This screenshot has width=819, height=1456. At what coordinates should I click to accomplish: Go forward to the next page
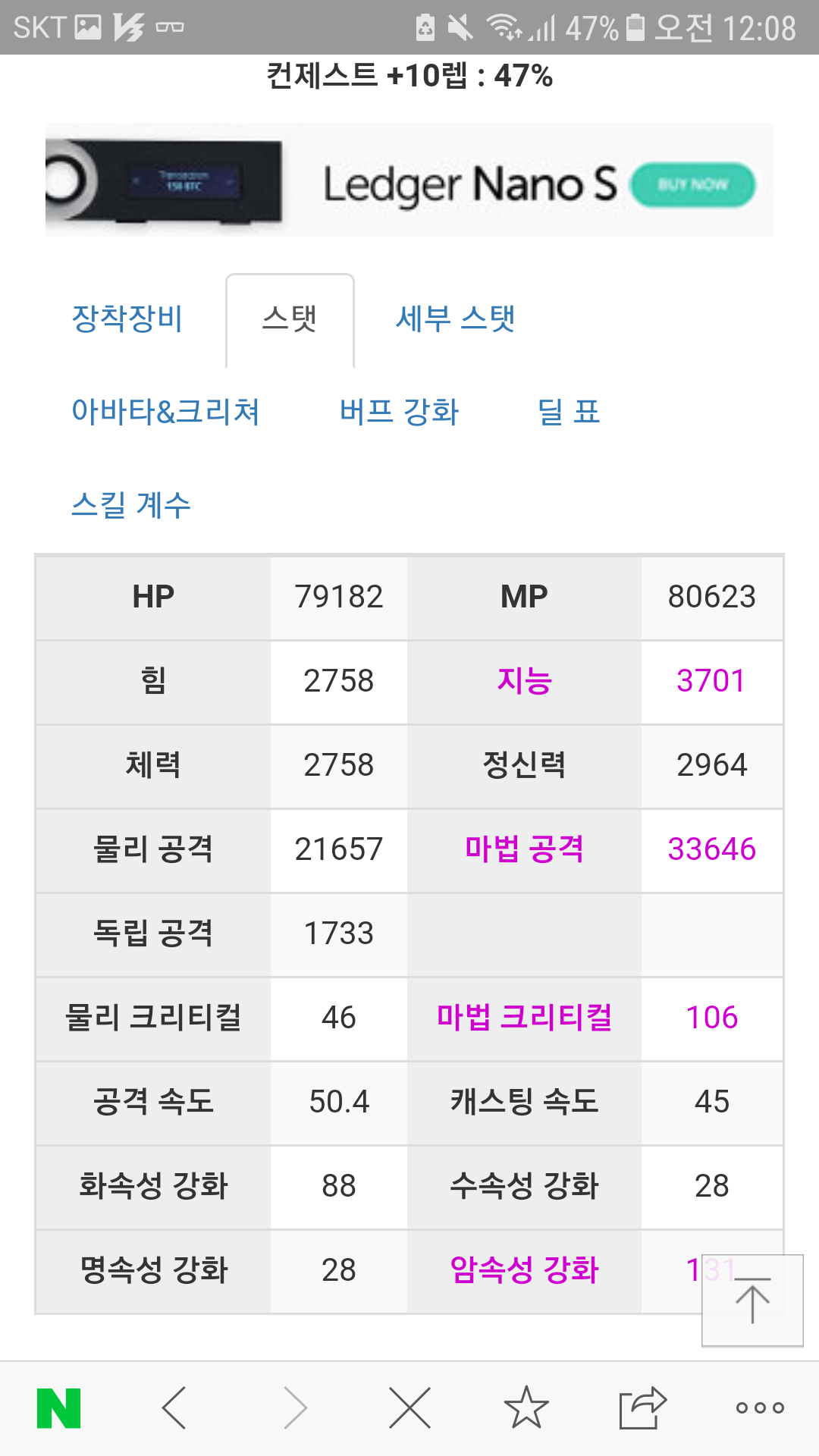click(294, 1408)
